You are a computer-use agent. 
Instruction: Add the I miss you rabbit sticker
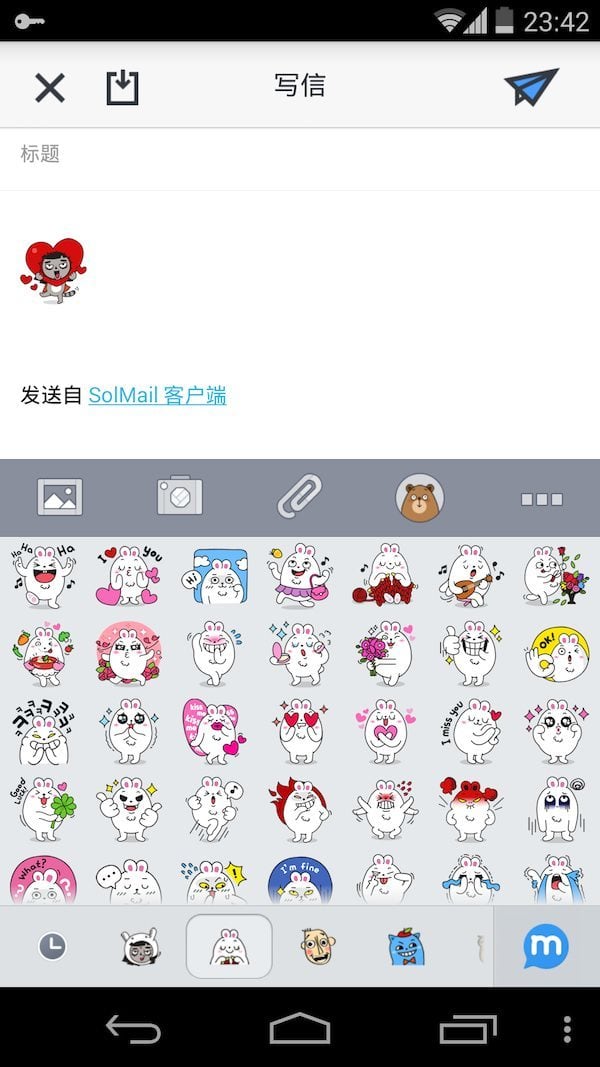(470, 732)
